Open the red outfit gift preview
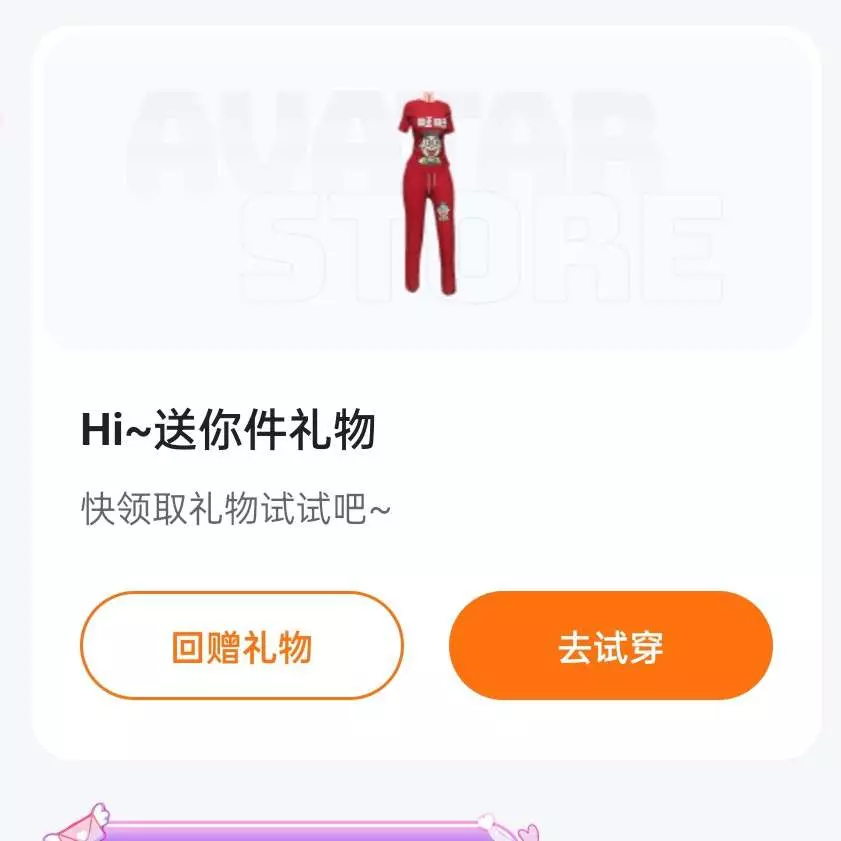Screen dimensions: 841x841 (x=429, y=194)
